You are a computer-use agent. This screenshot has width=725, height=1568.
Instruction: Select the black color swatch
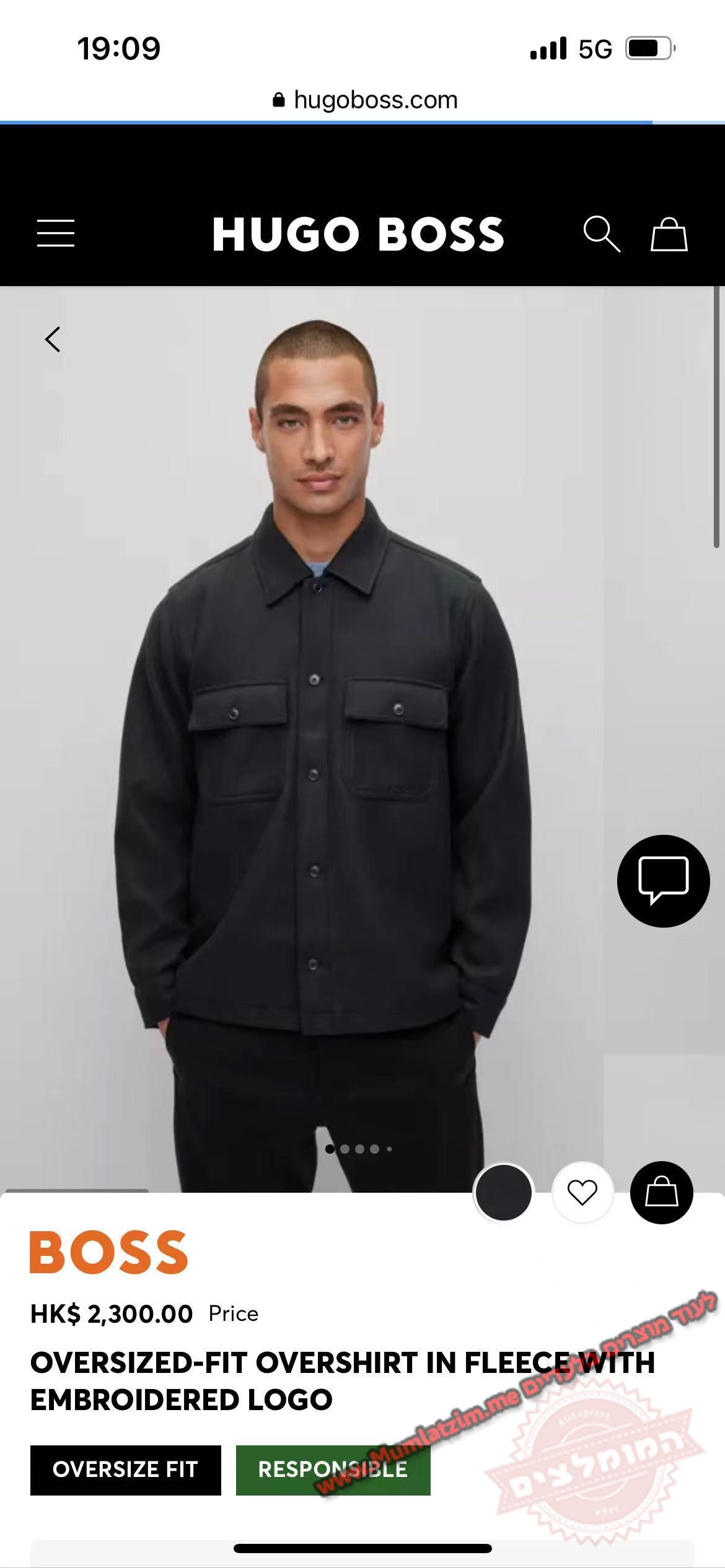point(503,1192)
